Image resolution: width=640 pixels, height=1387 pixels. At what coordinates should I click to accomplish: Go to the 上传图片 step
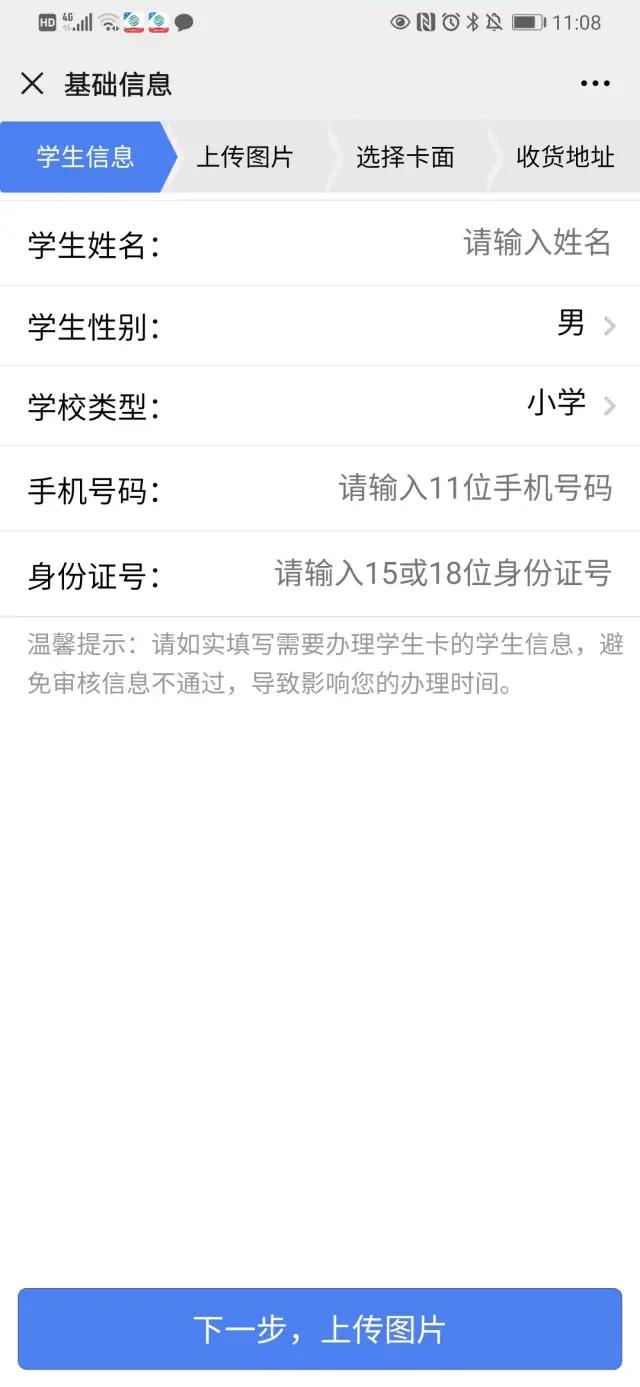pyautogui.click(x=244, y=157)
